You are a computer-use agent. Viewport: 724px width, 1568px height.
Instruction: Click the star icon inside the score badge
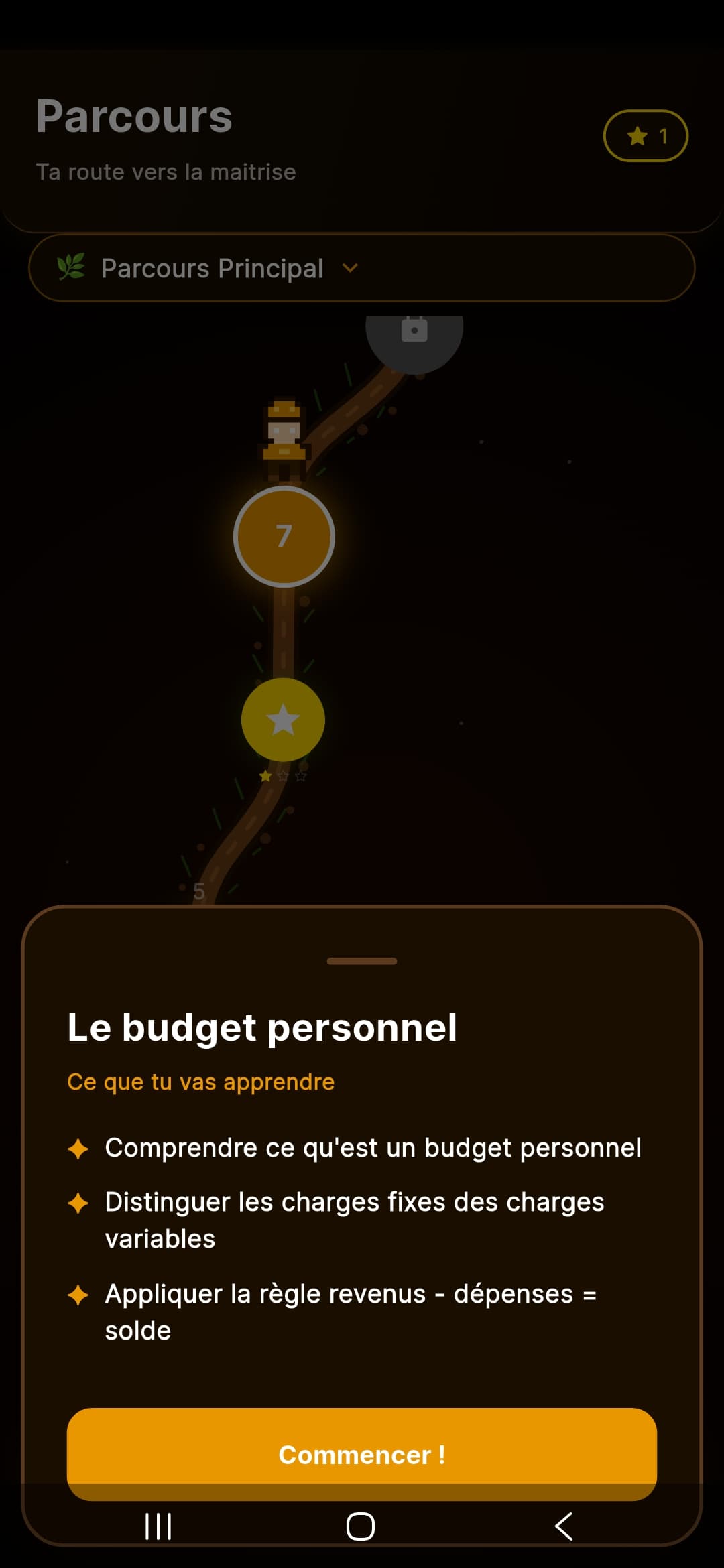[636, 135]
